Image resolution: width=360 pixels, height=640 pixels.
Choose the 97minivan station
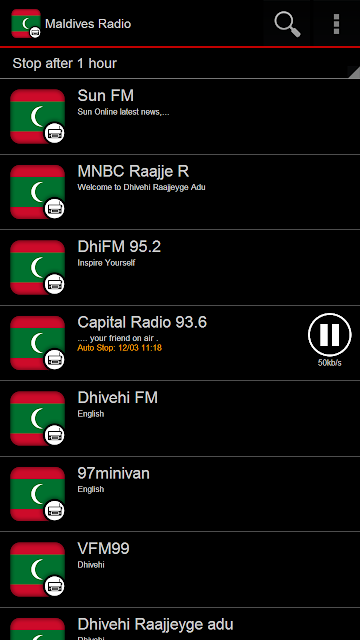(x=180, y=494)
